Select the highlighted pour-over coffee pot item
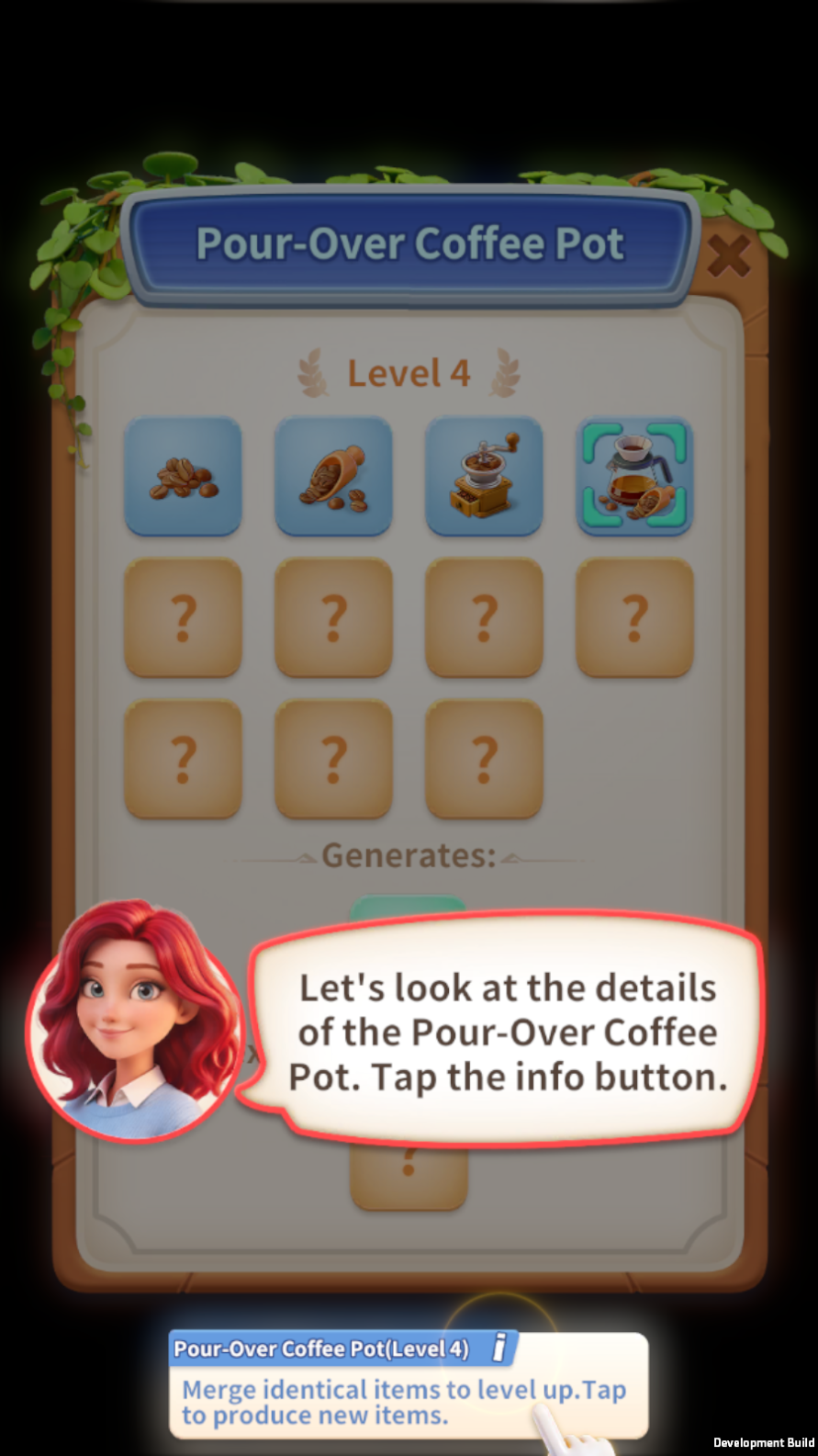The height and width of the screenshot is (1456, 818). pos(634,476)
